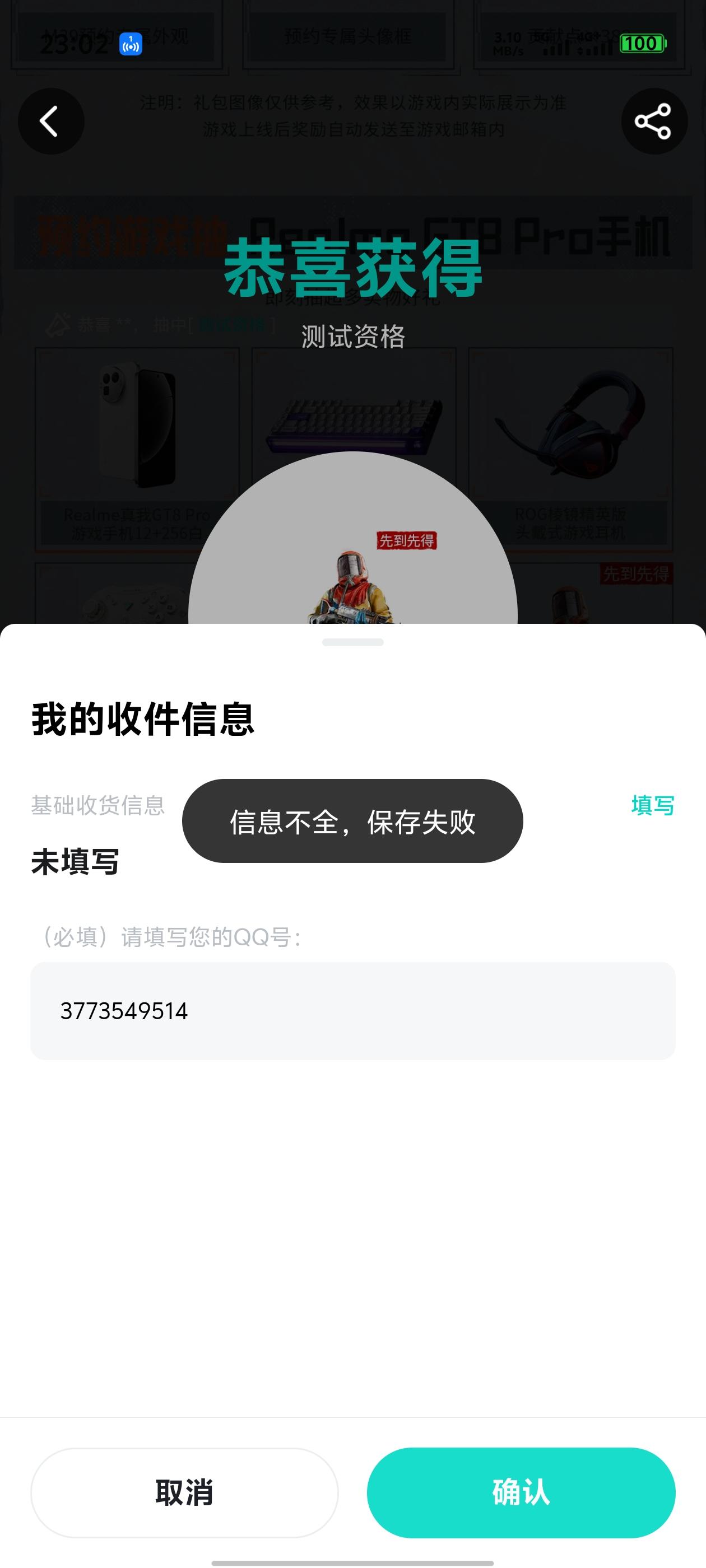Tap 填写 to fill in shipping info
706x1568 pixels.
pyautogui.click(x=652, y=805)
